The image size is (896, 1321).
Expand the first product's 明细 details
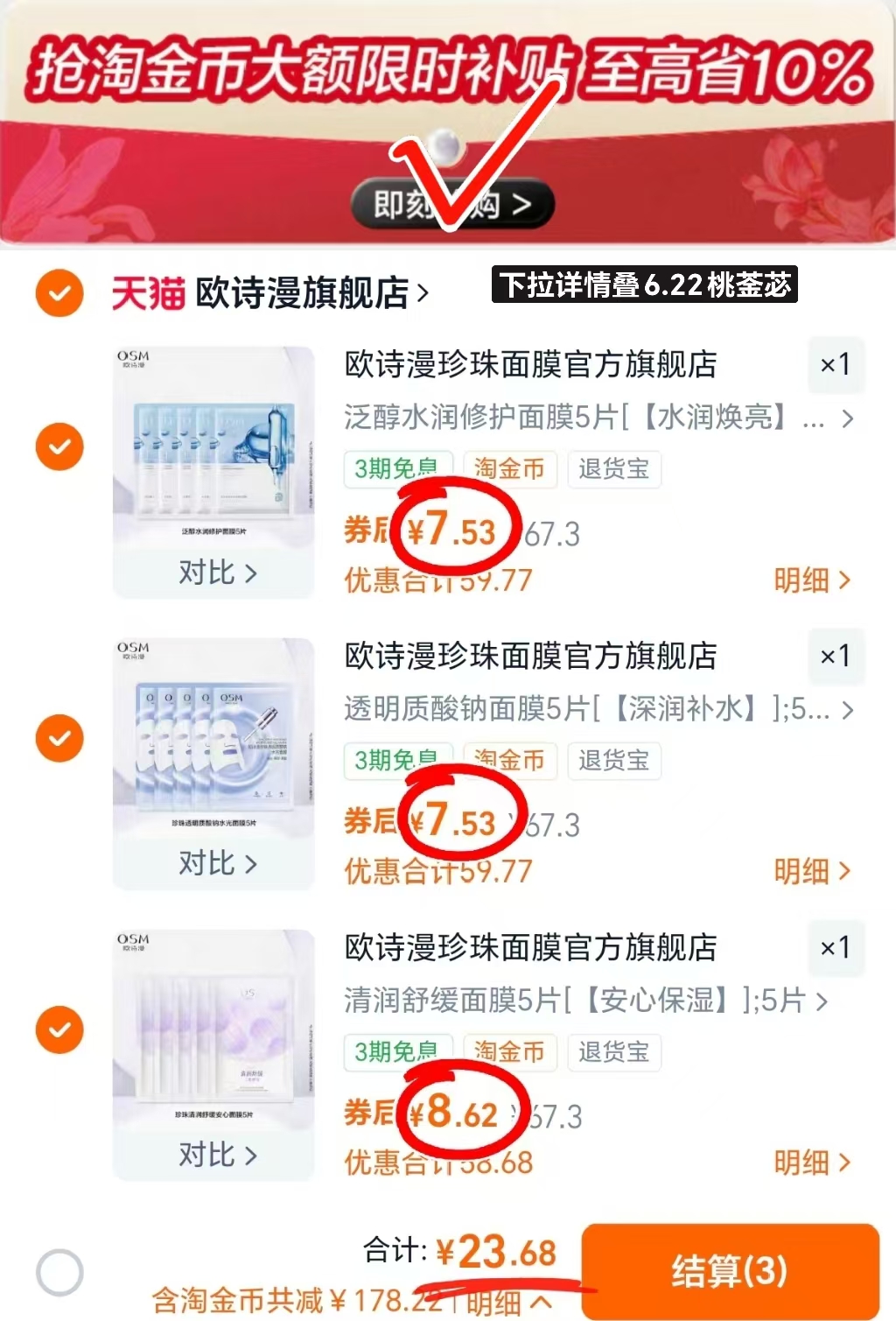click(814, 580)
